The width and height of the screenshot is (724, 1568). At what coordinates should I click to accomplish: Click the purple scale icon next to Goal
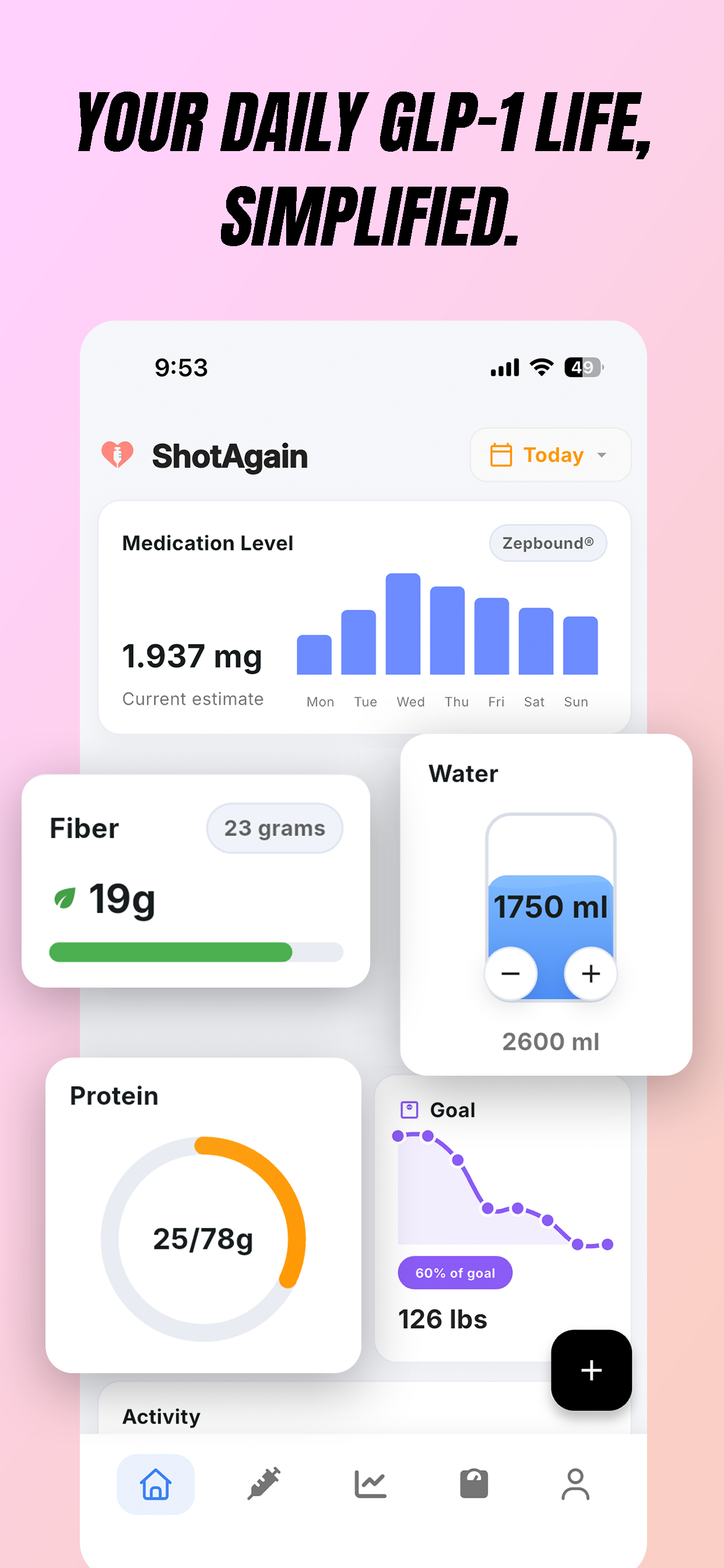point(409,1109)
